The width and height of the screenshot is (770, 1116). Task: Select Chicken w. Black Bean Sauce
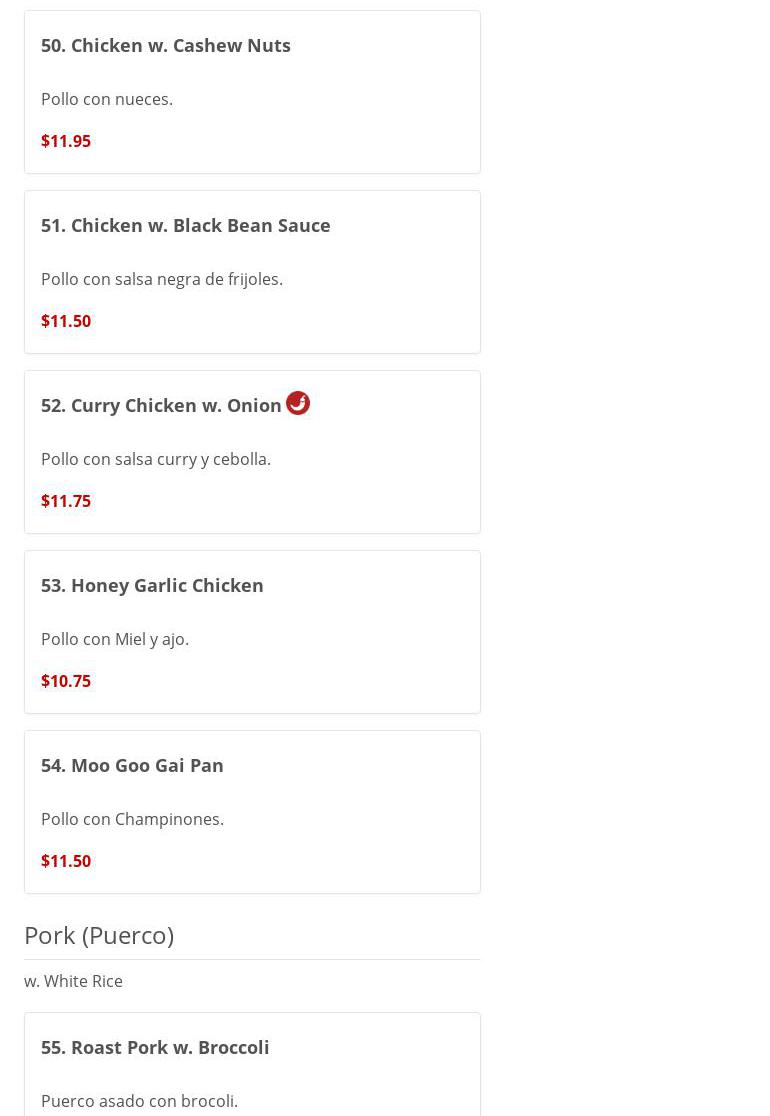click(x=252, y=272)
